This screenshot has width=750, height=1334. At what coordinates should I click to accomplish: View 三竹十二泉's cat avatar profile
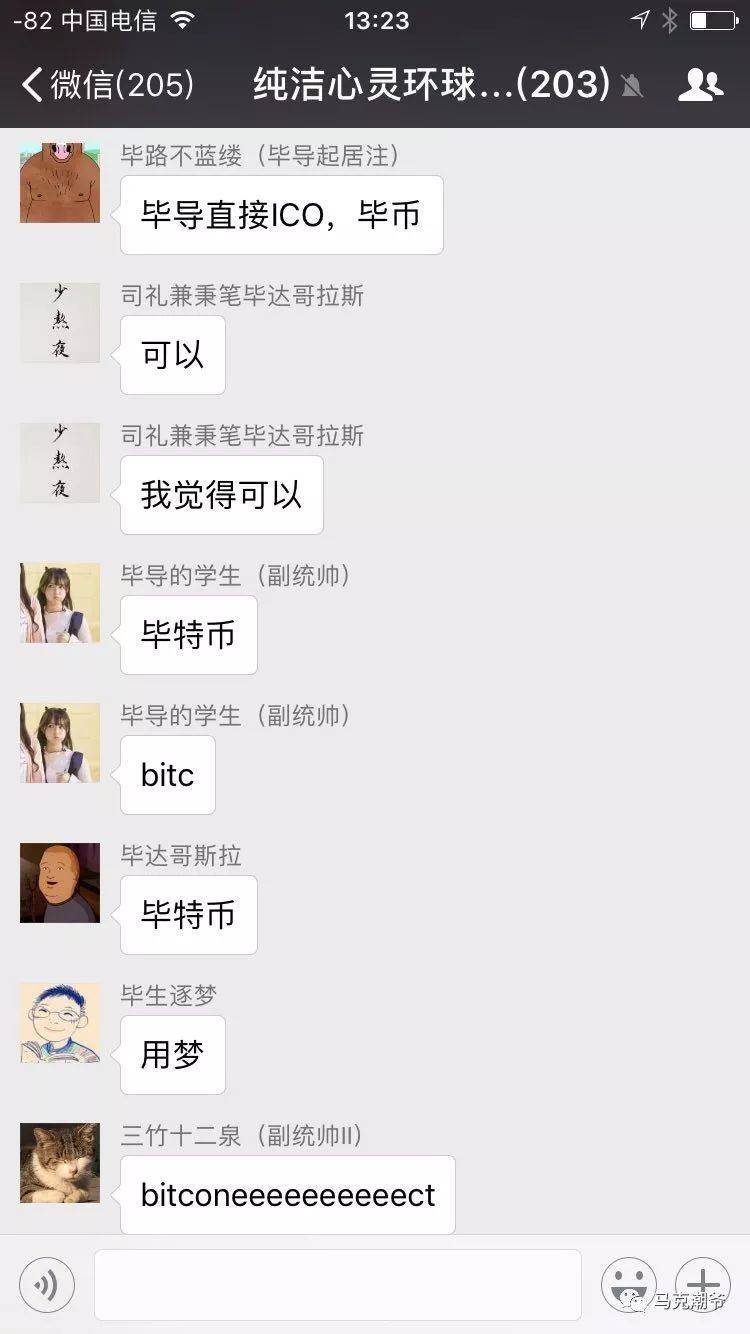(x=60, y=1162)
